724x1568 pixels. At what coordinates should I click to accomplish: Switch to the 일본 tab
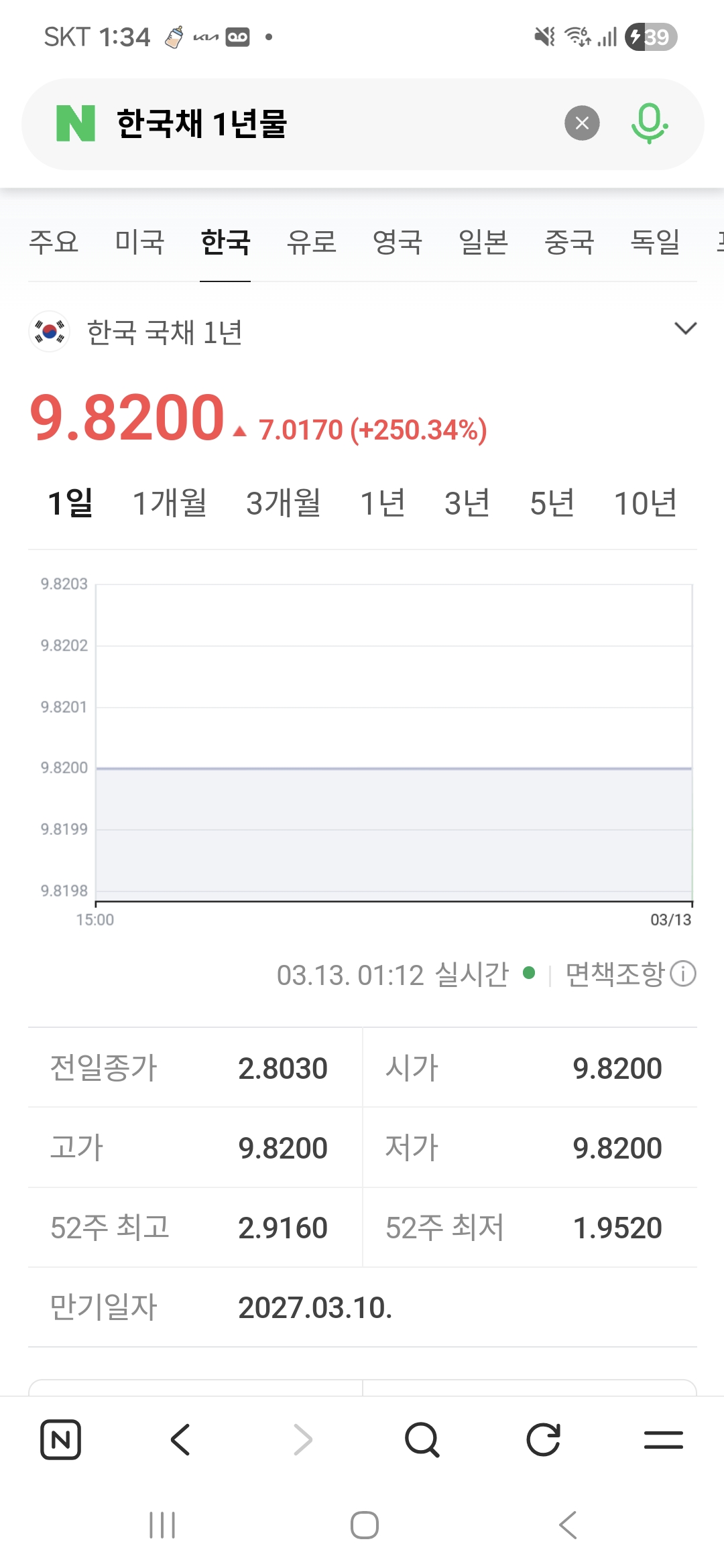coord(483,242)
